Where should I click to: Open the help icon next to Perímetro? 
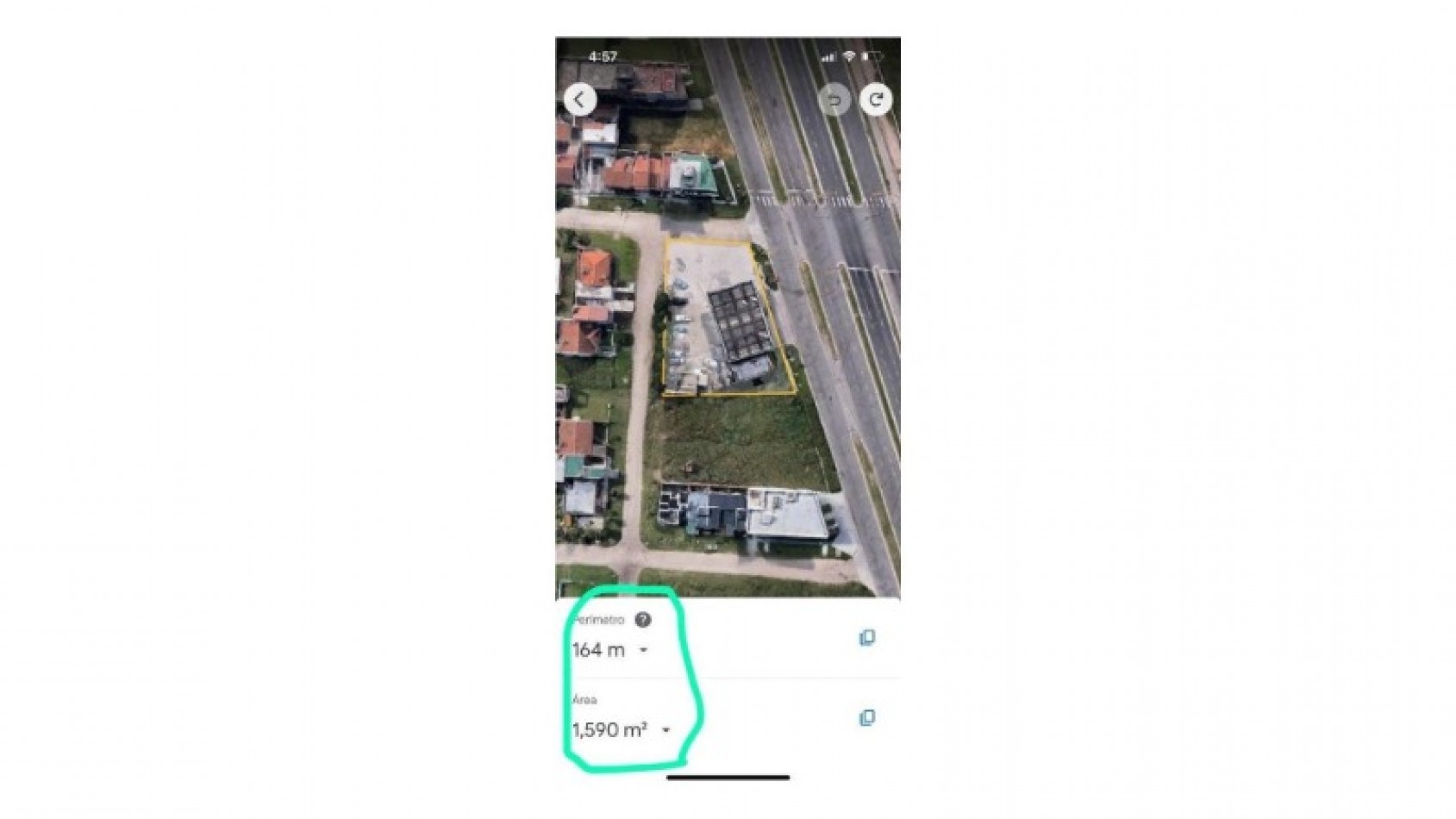point(643,620)
